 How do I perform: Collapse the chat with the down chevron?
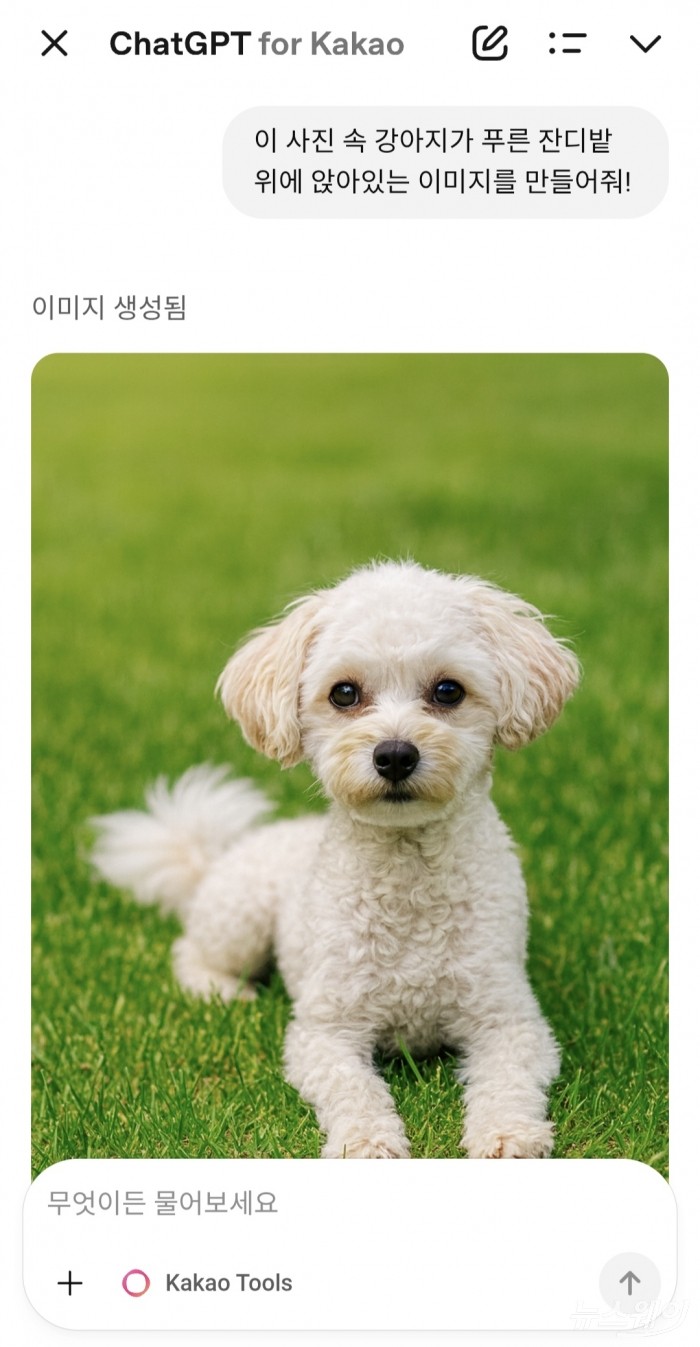(x=645, y=43)
